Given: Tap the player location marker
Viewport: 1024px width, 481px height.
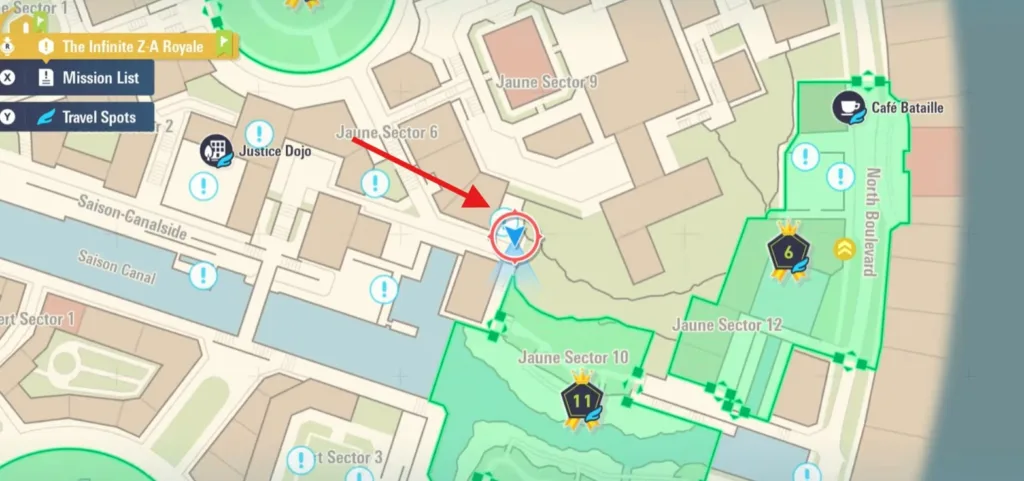Looking at the screenshot, I should 516,238.
